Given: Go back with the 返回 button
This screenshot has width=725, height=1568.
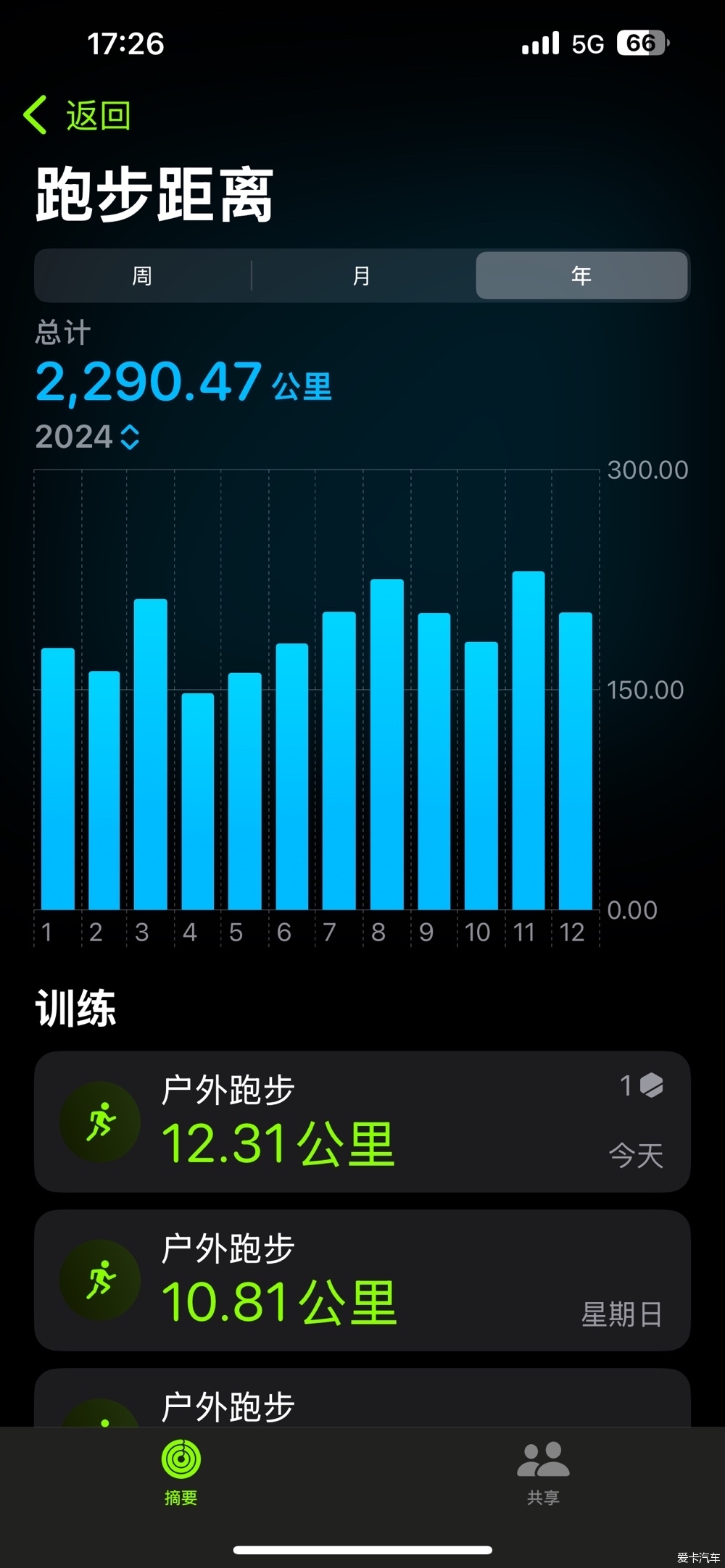Looking at the screenshot, I should [77, 115].
